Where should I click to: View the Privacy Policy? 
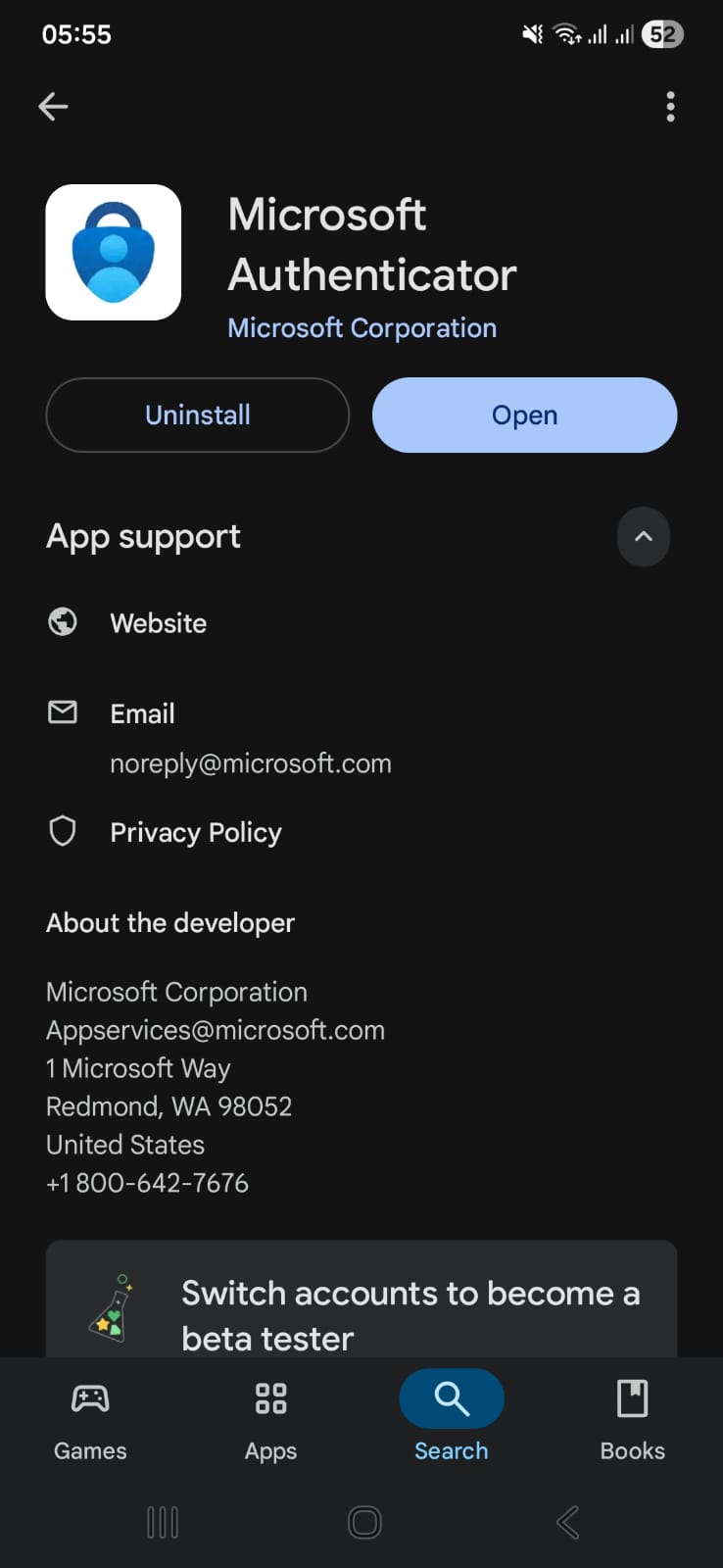click(195, 832)
